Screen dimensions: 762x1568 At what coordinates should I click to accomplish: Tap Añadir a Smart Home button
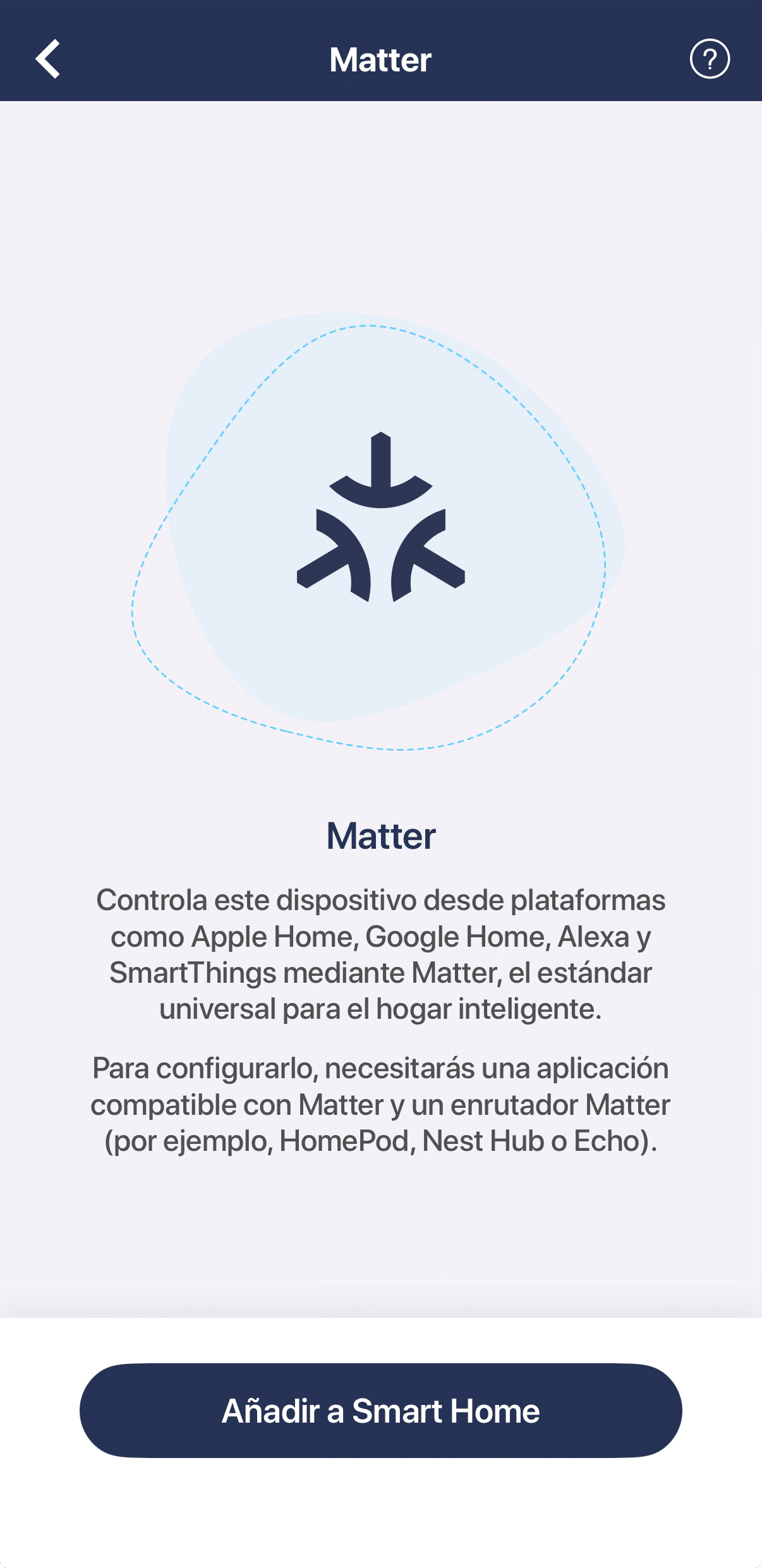coord(380,1410)
